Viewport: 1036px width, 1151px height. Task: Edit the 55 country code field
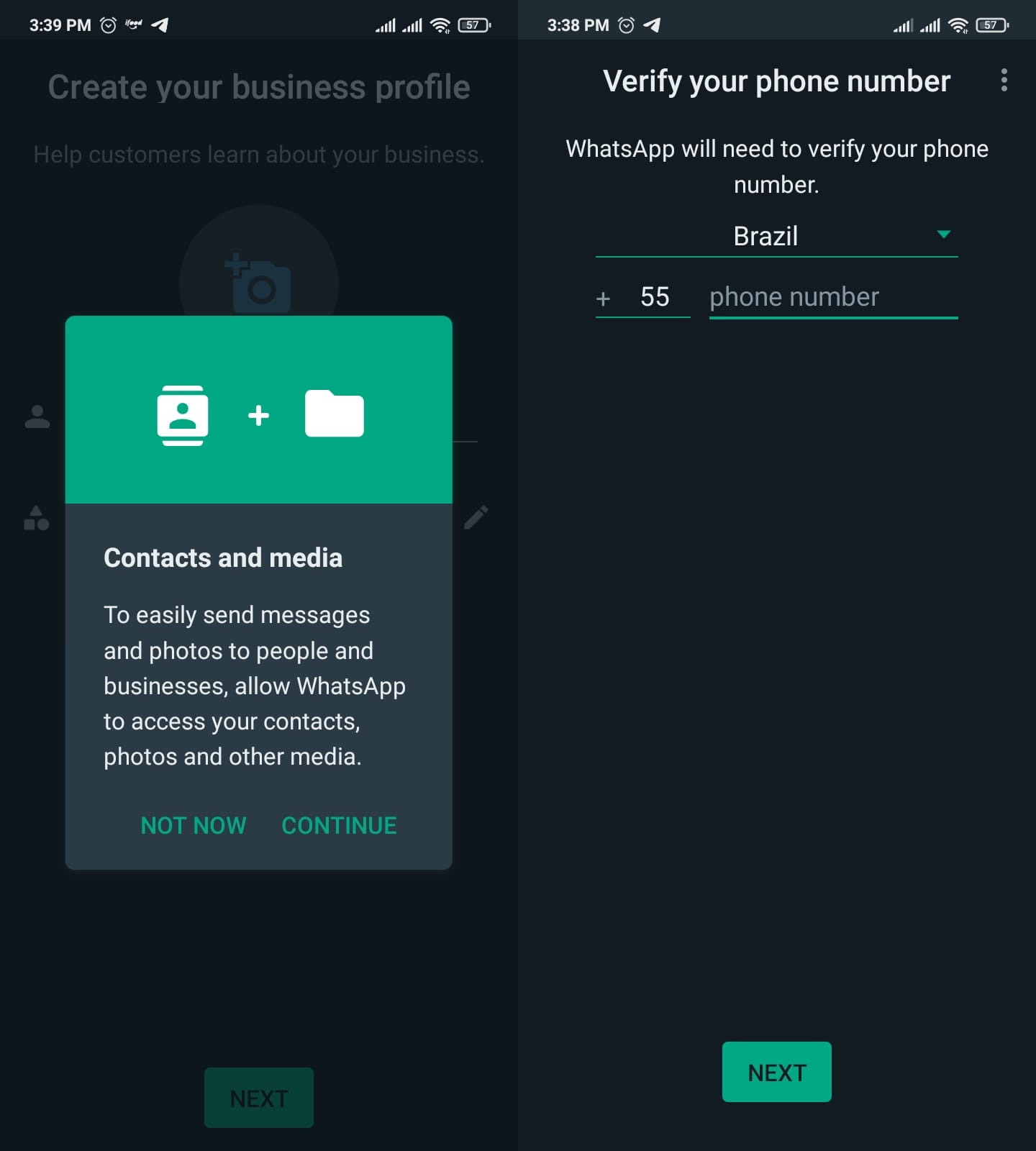654,297
